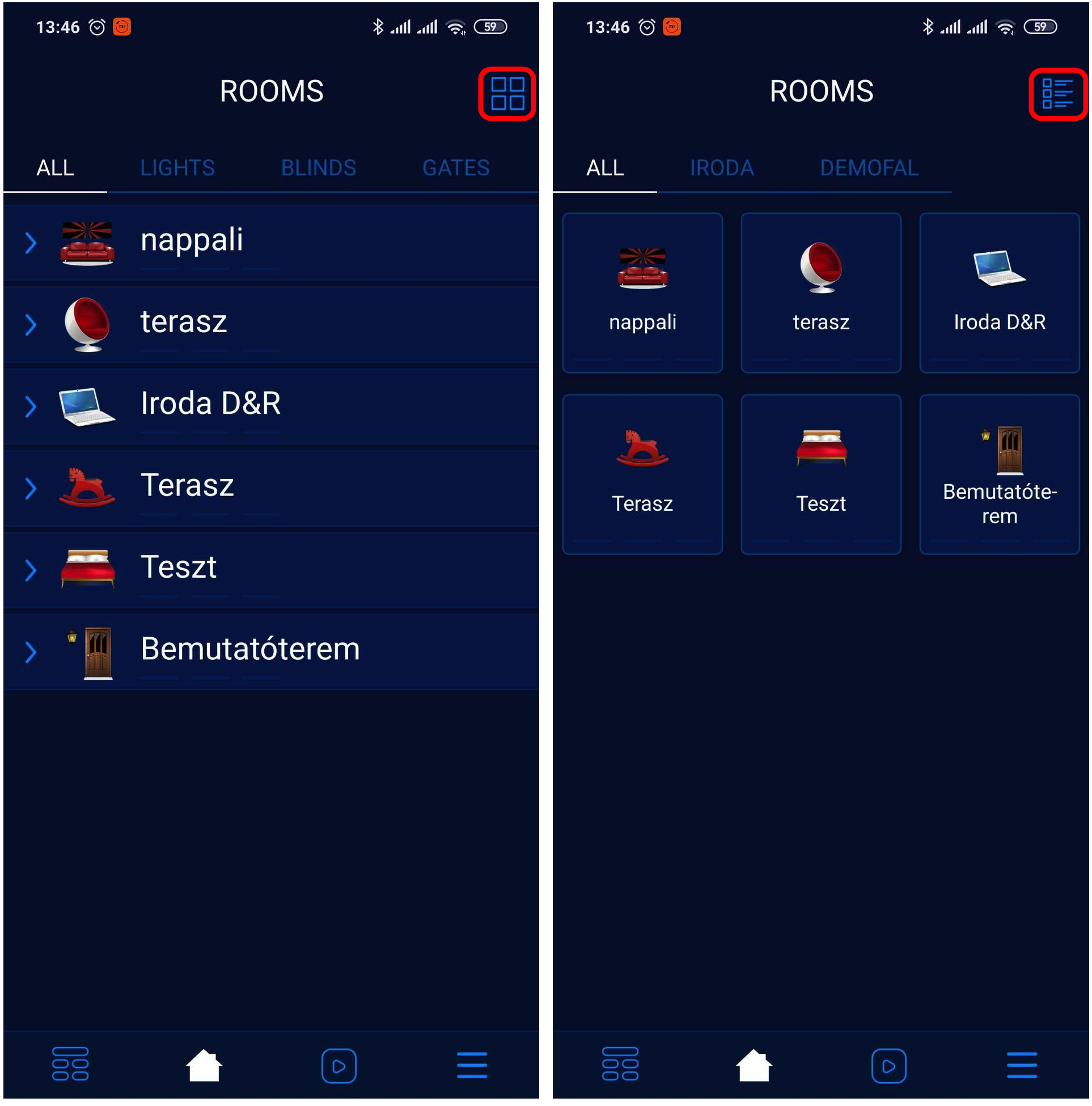Open the Iroda D&R grid card
The image size is (1092, 1106).
point(999,293)
